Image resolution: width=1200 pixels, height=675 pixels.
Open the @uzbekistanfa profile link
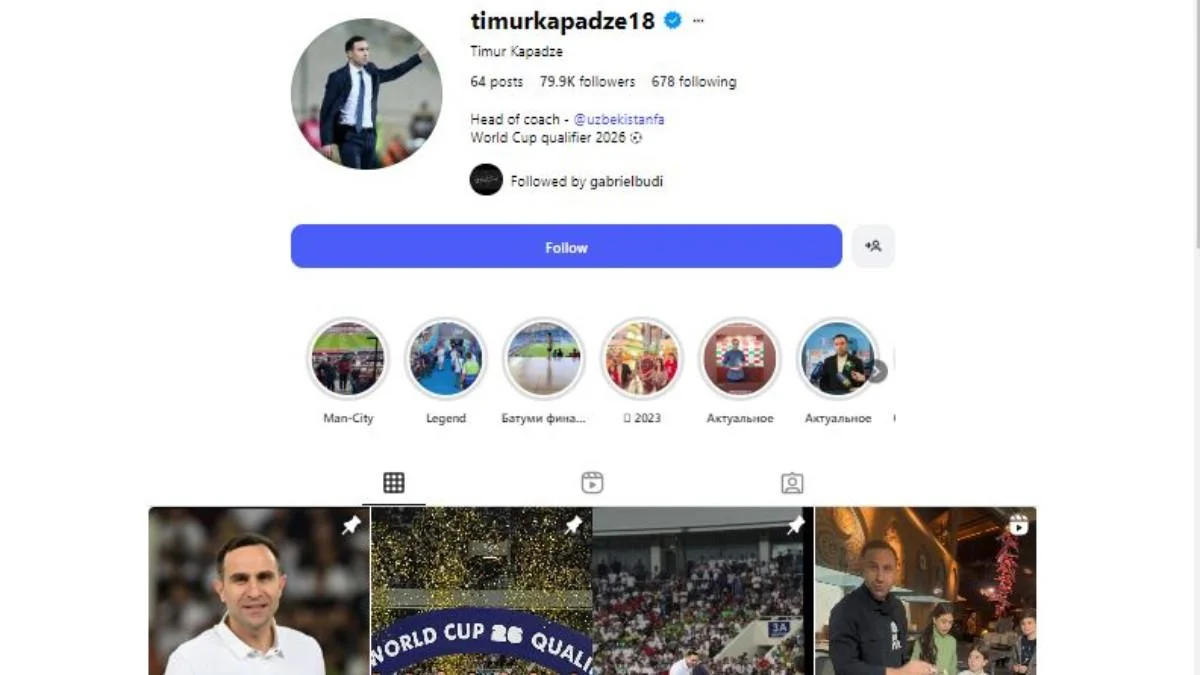click(619, 119)
